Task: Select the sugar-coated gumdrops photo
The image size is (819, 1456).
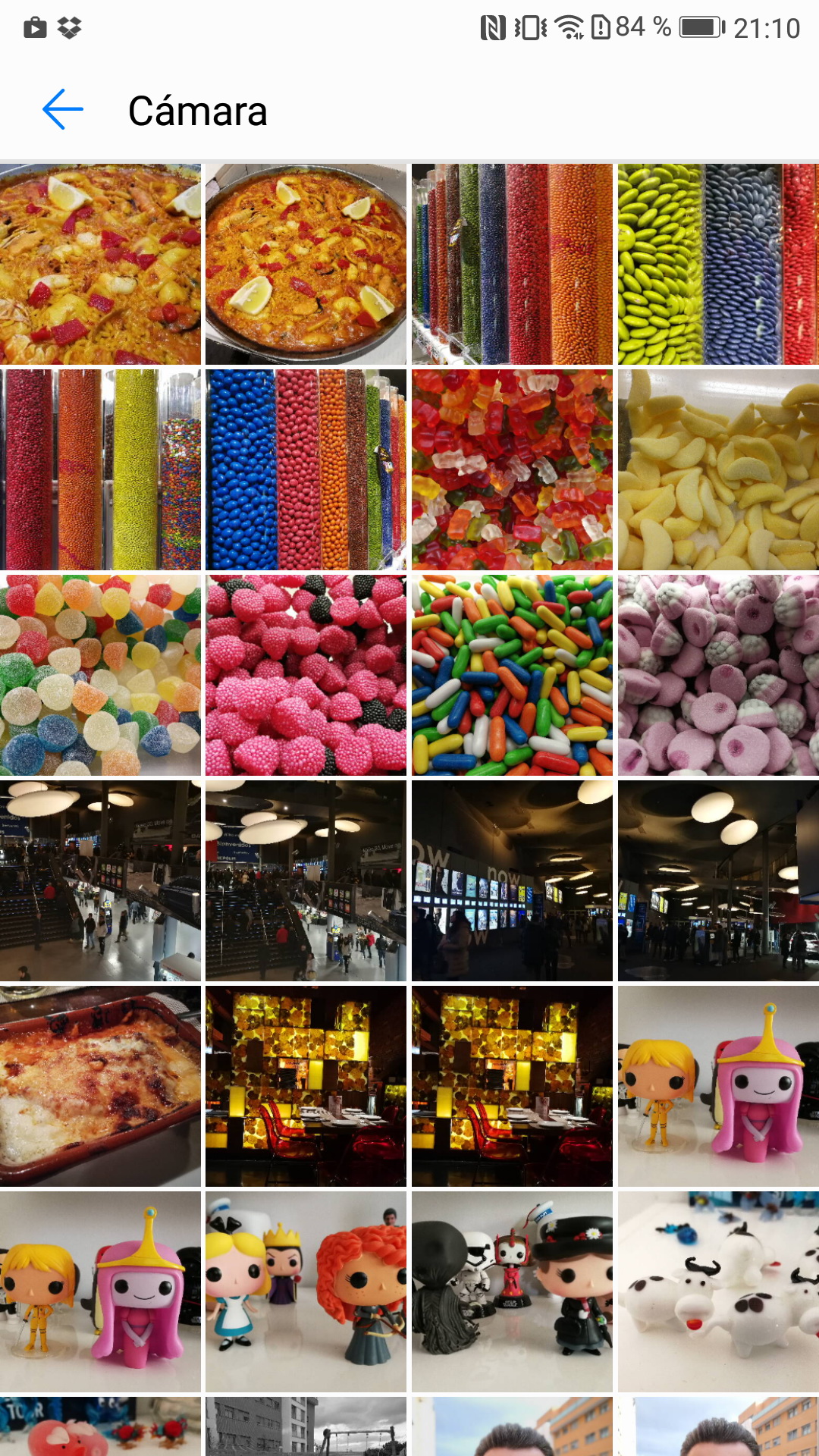Action: click(100, 675)
